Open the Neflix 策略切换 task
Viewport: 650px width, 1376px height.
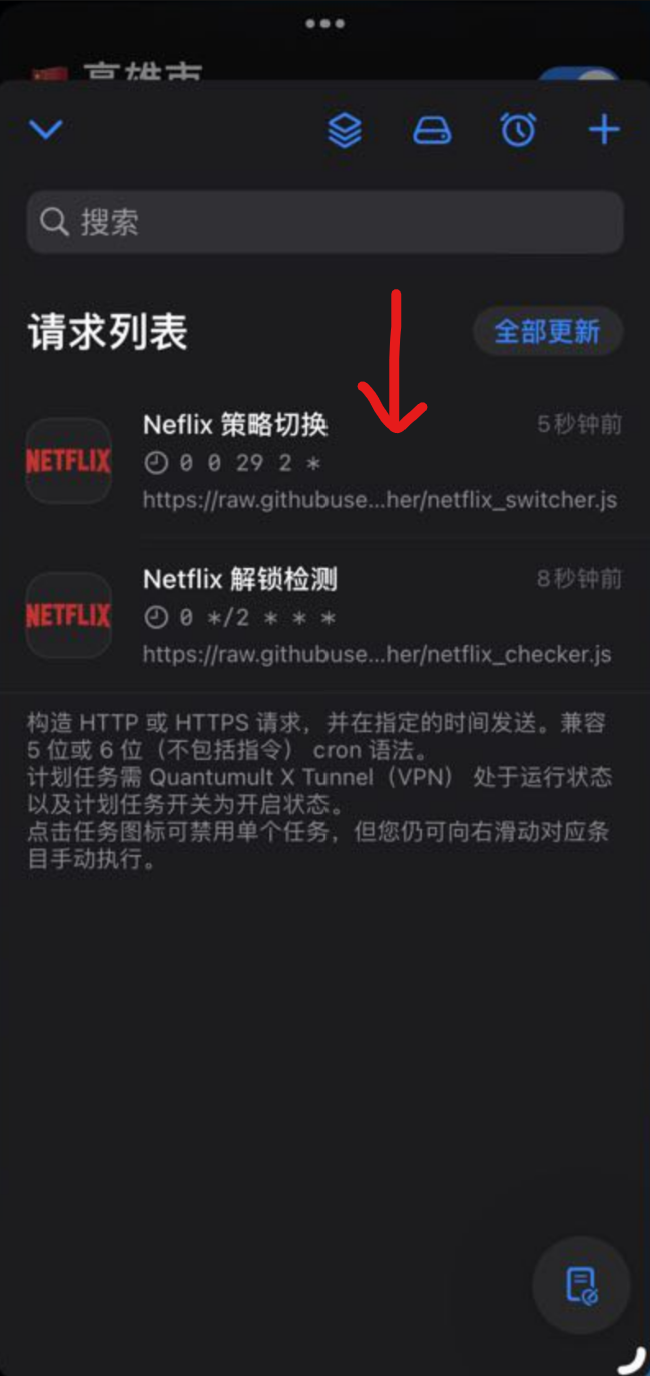point(380,462)
